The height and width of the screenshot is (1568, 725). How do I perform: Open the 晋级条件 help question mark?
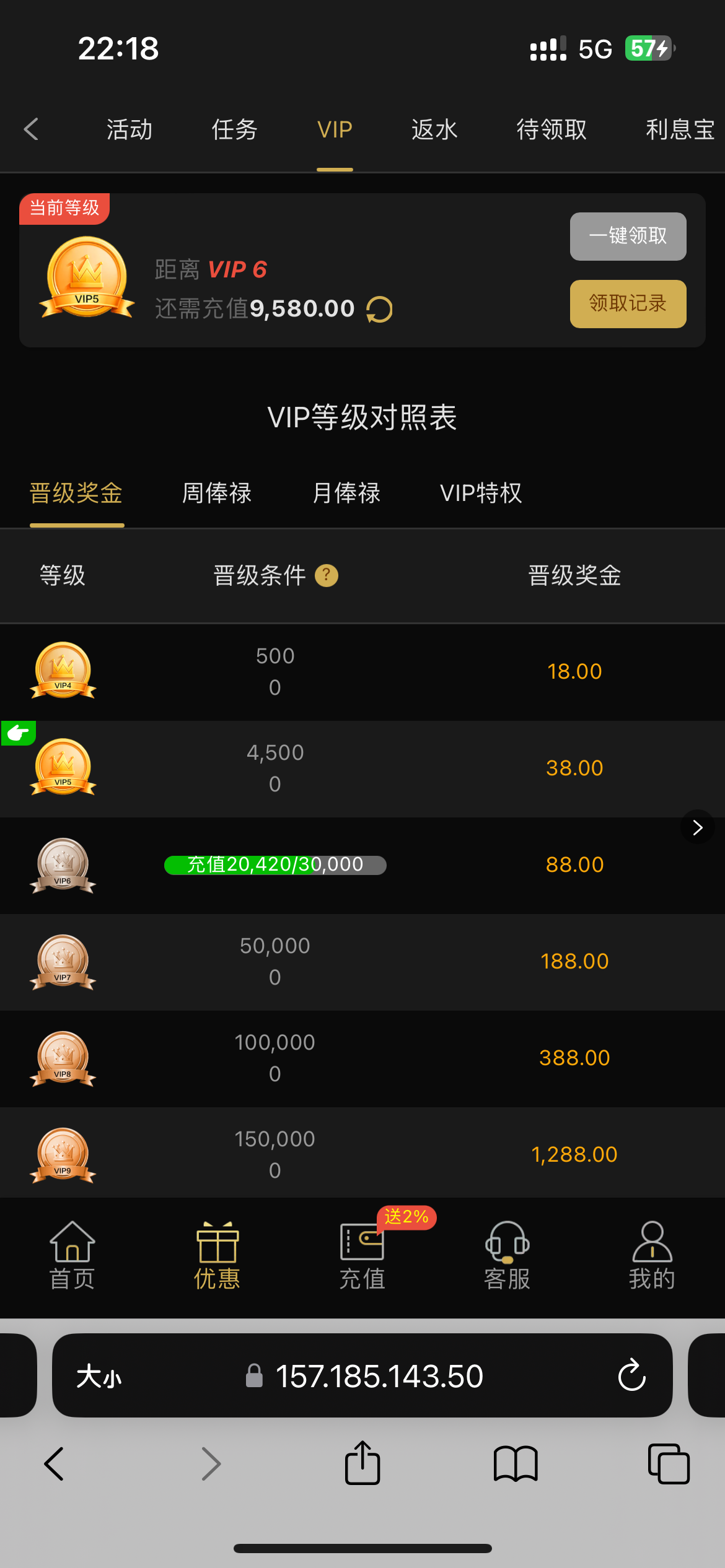(x=327, y=575)
